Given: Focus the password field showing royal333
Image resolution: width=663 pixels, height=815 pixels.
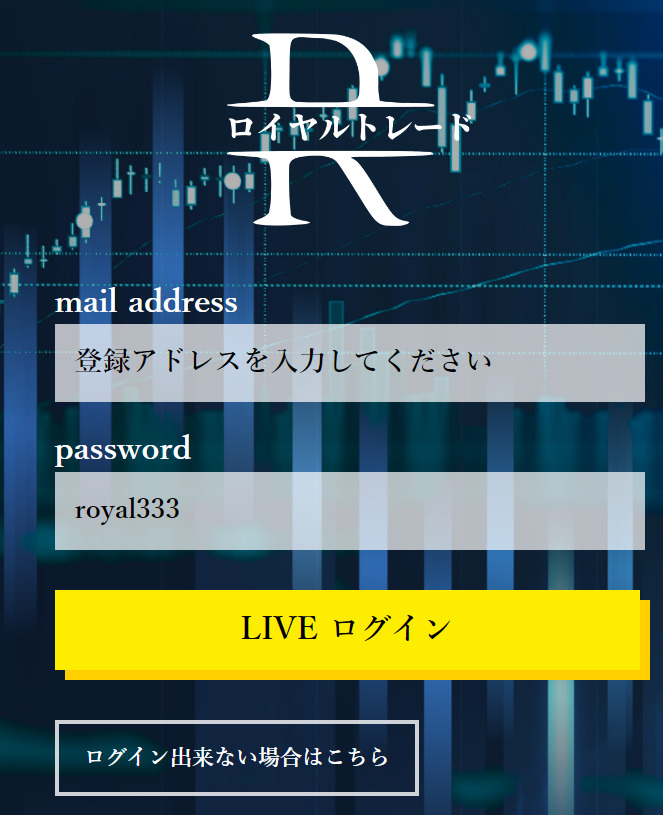Looking at the screenshot, I should (349, 510).
